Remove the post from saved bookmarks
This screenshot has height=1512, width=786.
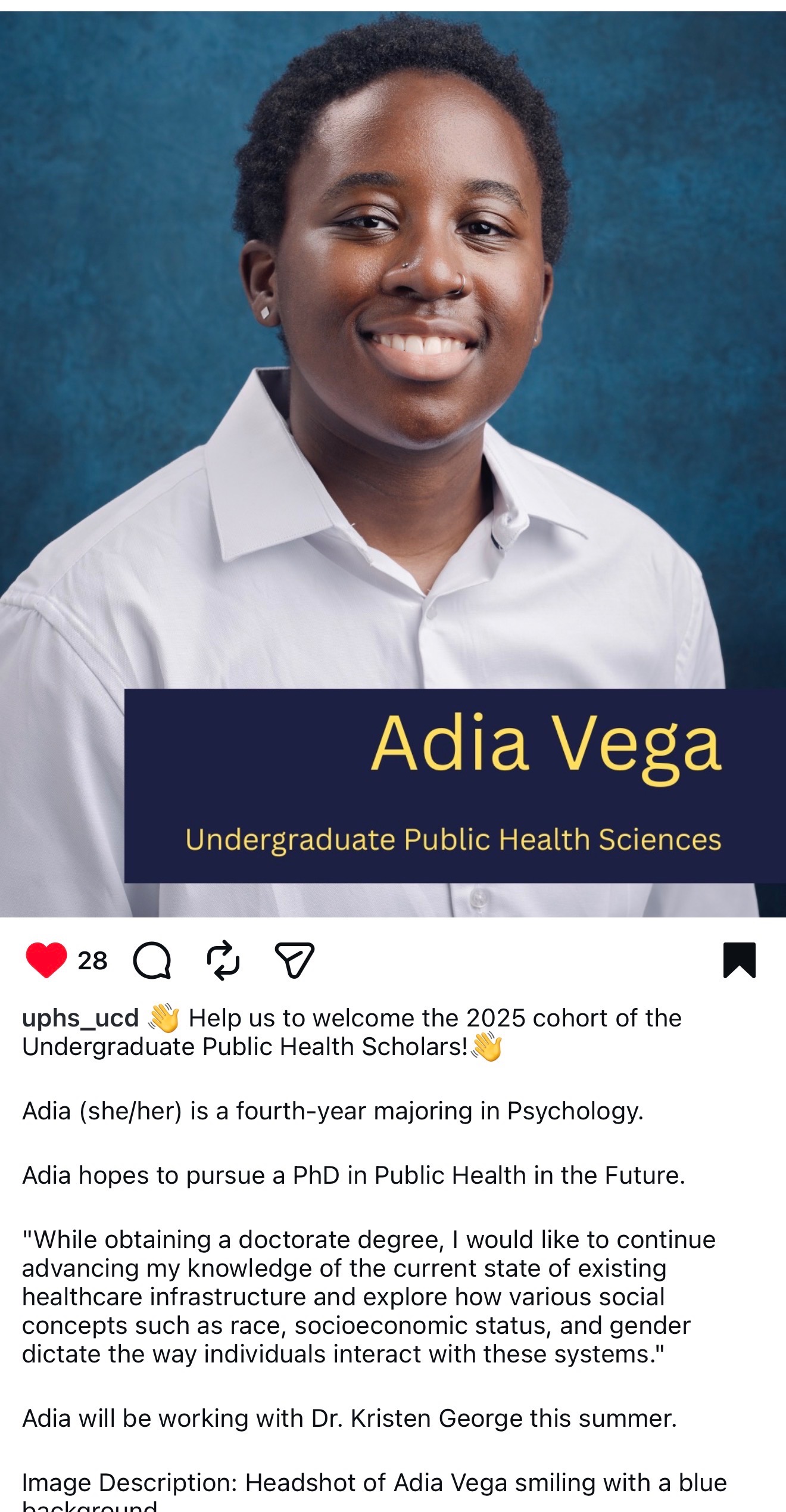pyautogui.click(x=739, y=960)
